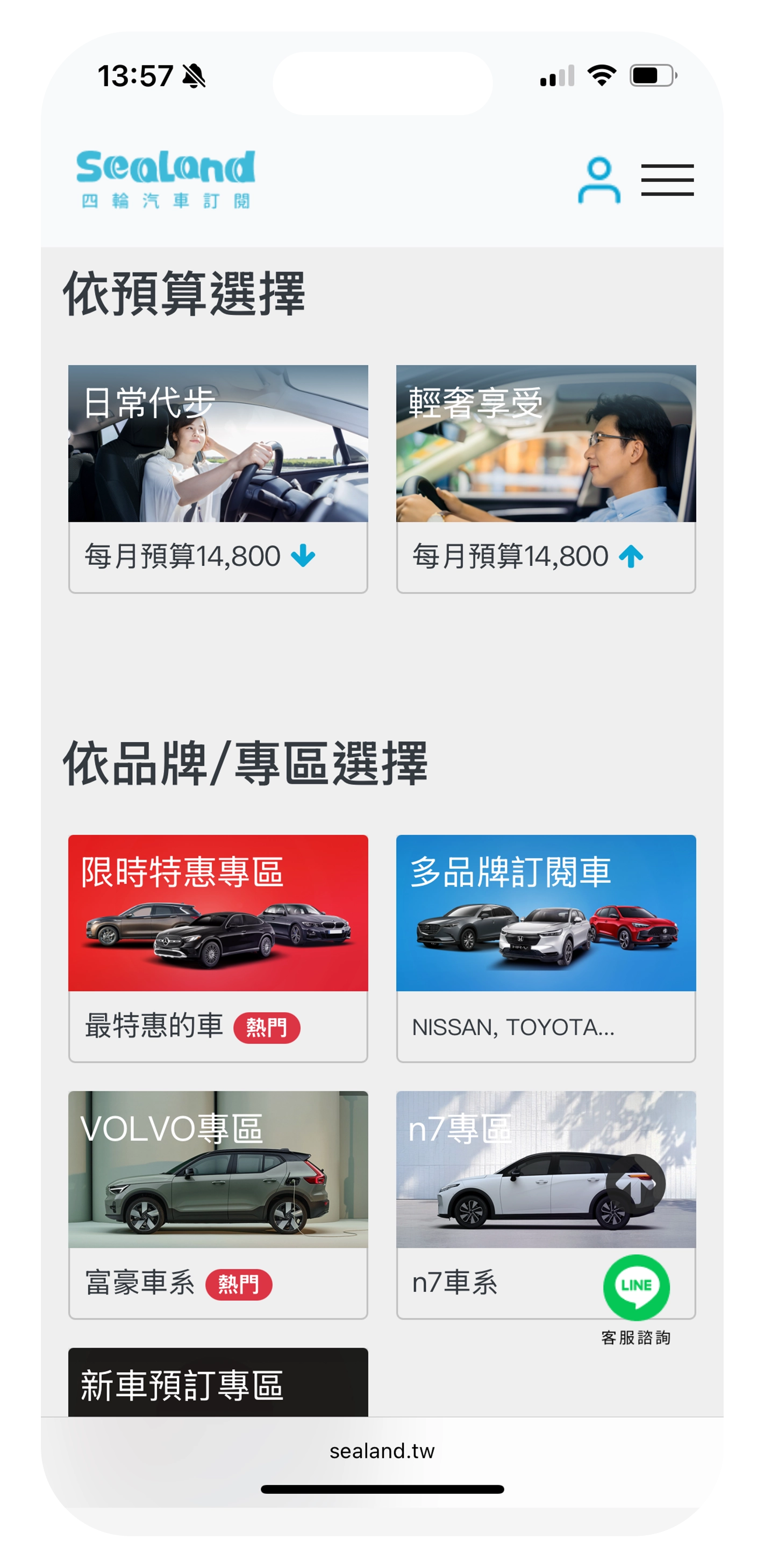Browse the VOLVO專區 card
764x1568 pixels.
point(218,1204)
